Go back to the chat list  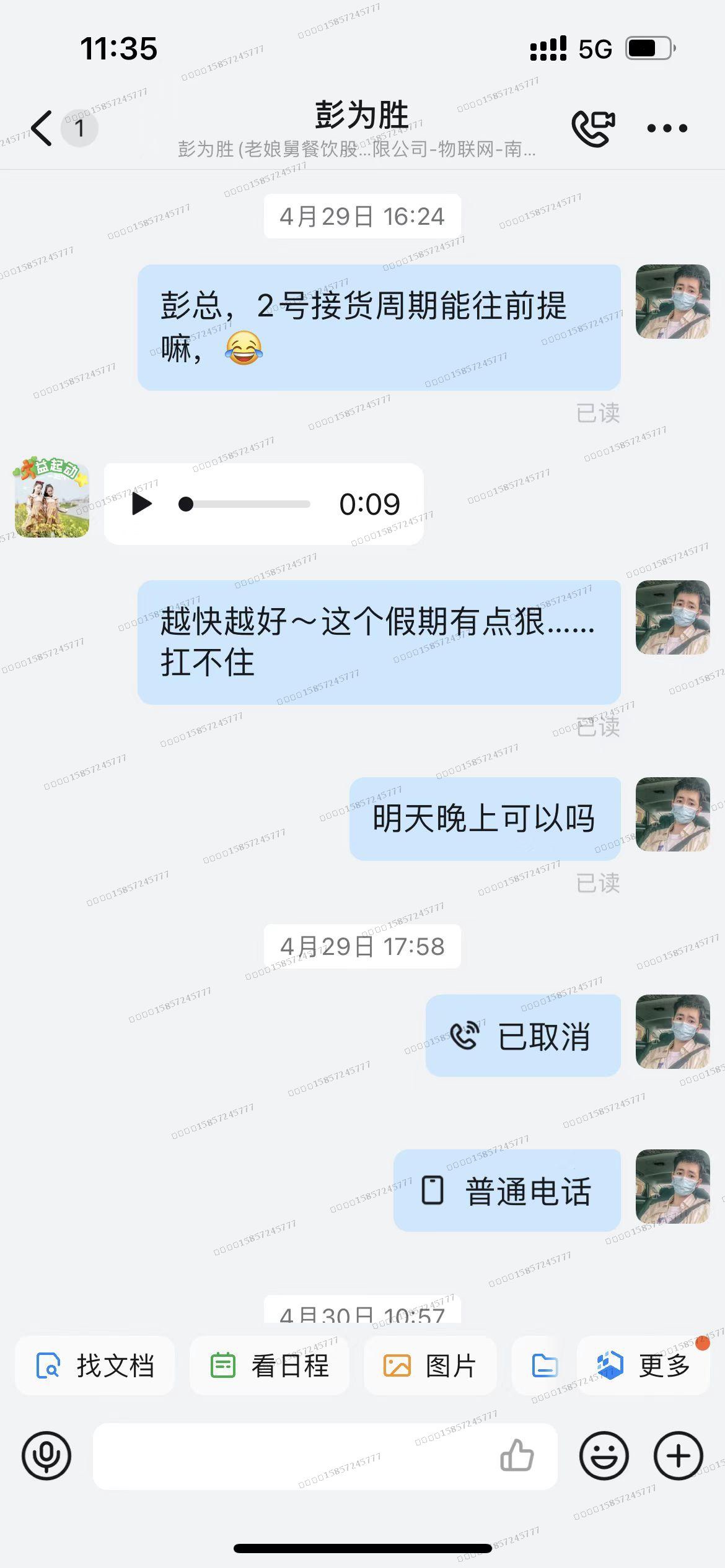(x=42, y=128)
